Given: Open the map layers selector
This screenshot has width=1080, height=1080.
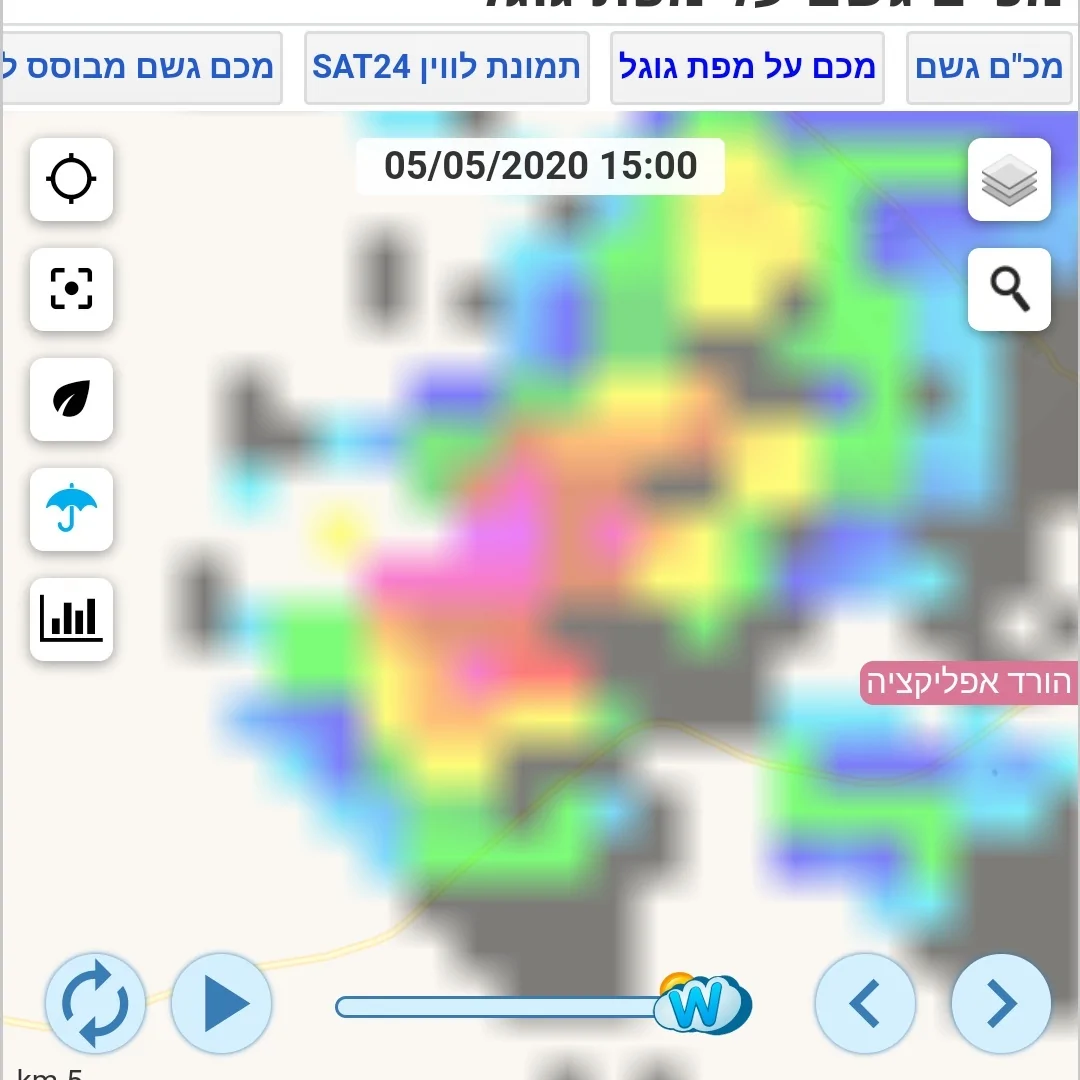Looking at the screenshot, I should point(1009,180).
